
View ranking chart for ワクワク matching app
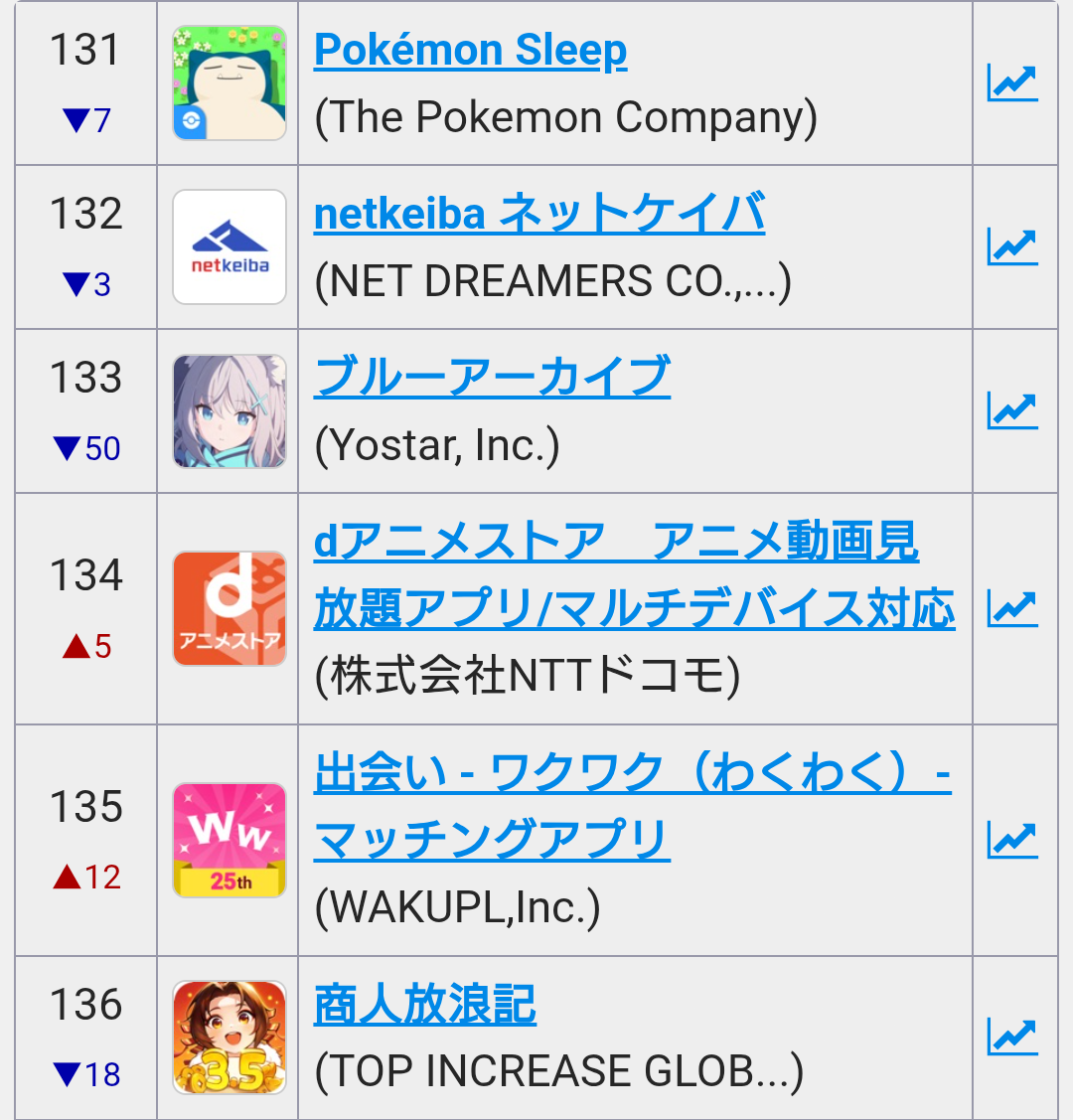[x=1012, y=841]
